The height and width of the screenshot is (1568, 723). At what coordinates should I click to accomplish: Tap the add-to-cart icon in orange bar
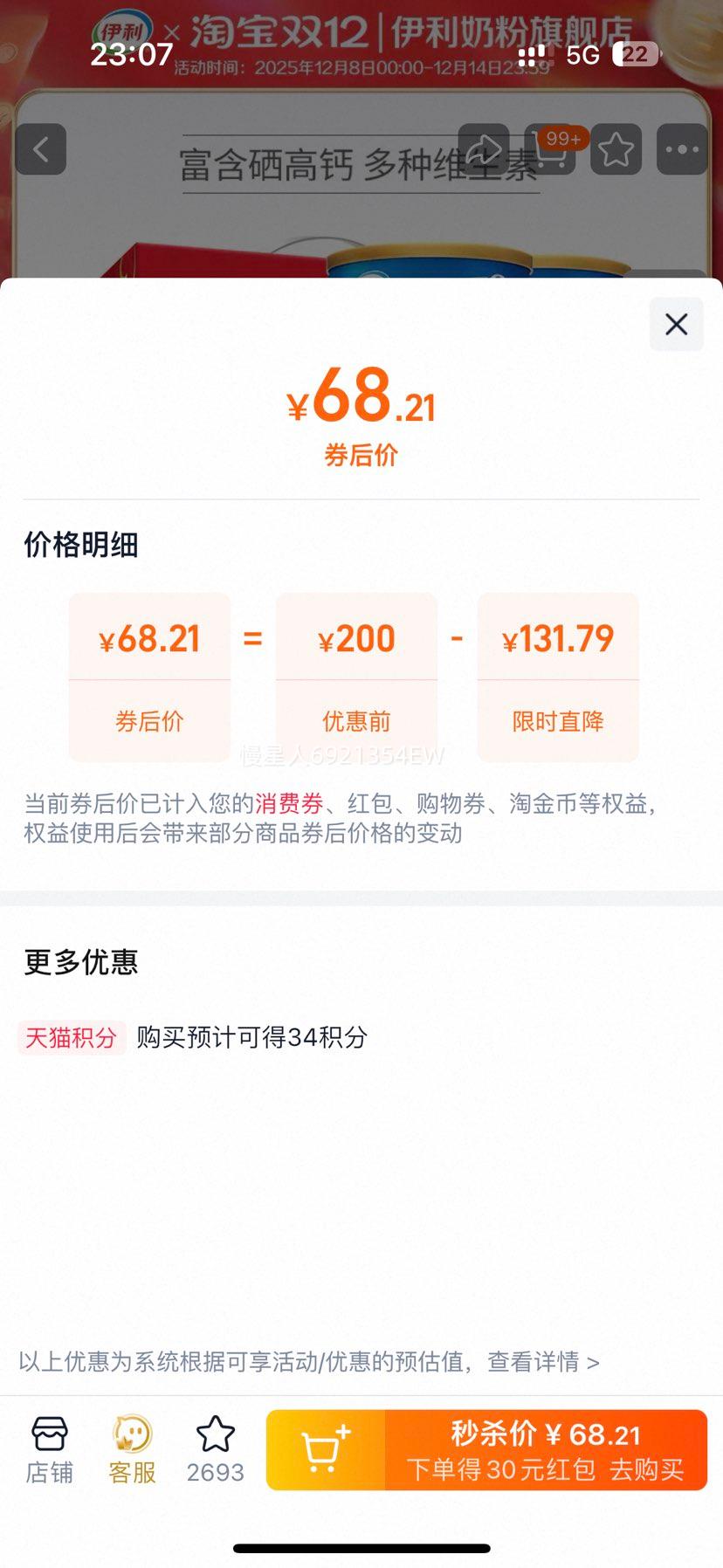pos(326,1449)
